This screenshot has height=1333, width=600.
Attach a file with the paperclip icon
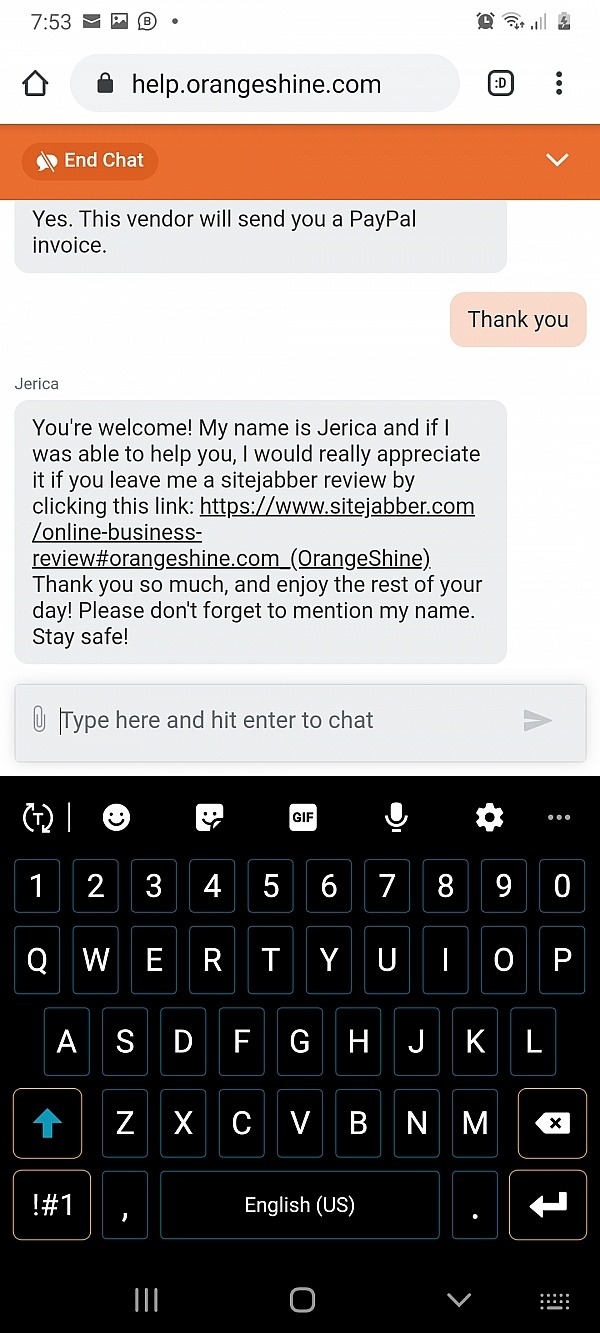point(39,719)
